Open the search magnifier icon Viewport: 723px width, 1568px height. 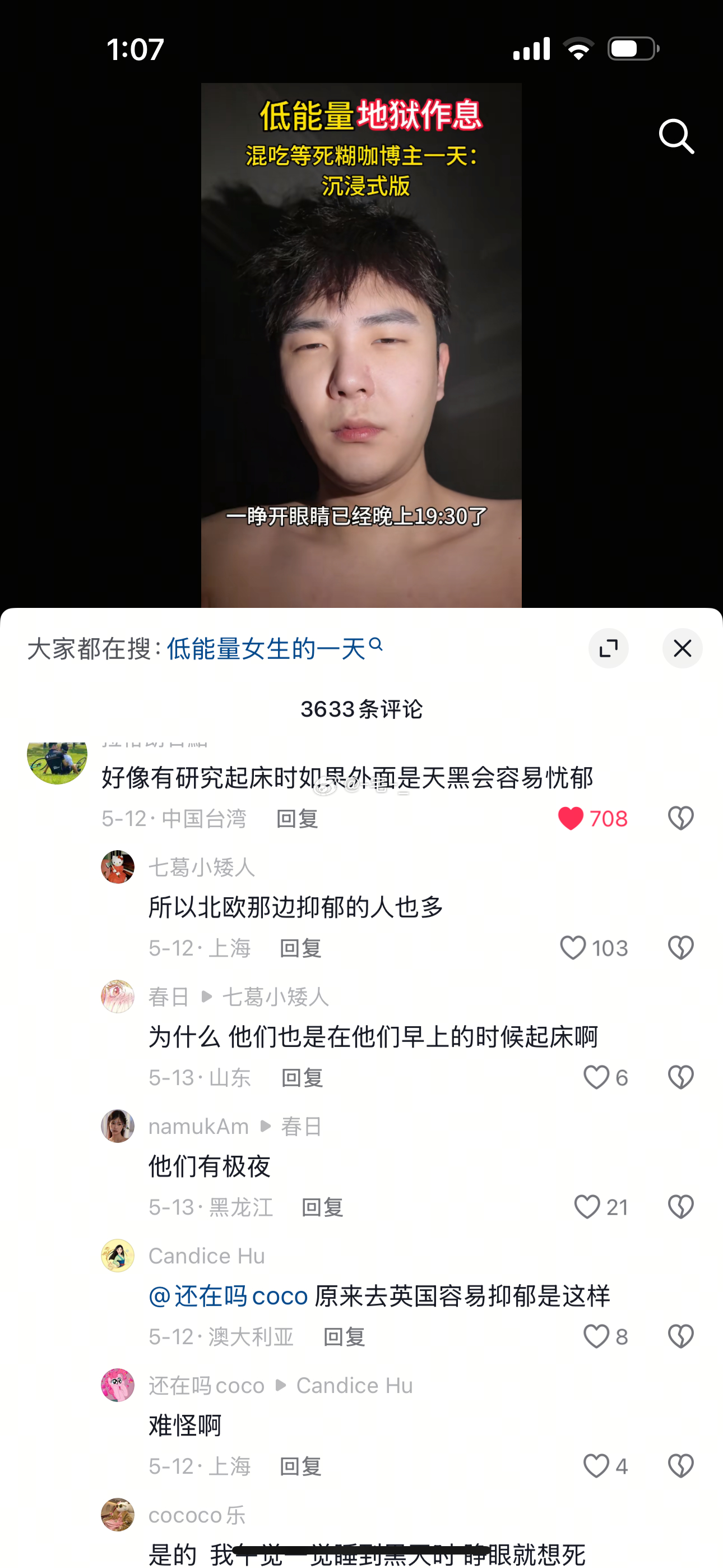tap(675, 136)
